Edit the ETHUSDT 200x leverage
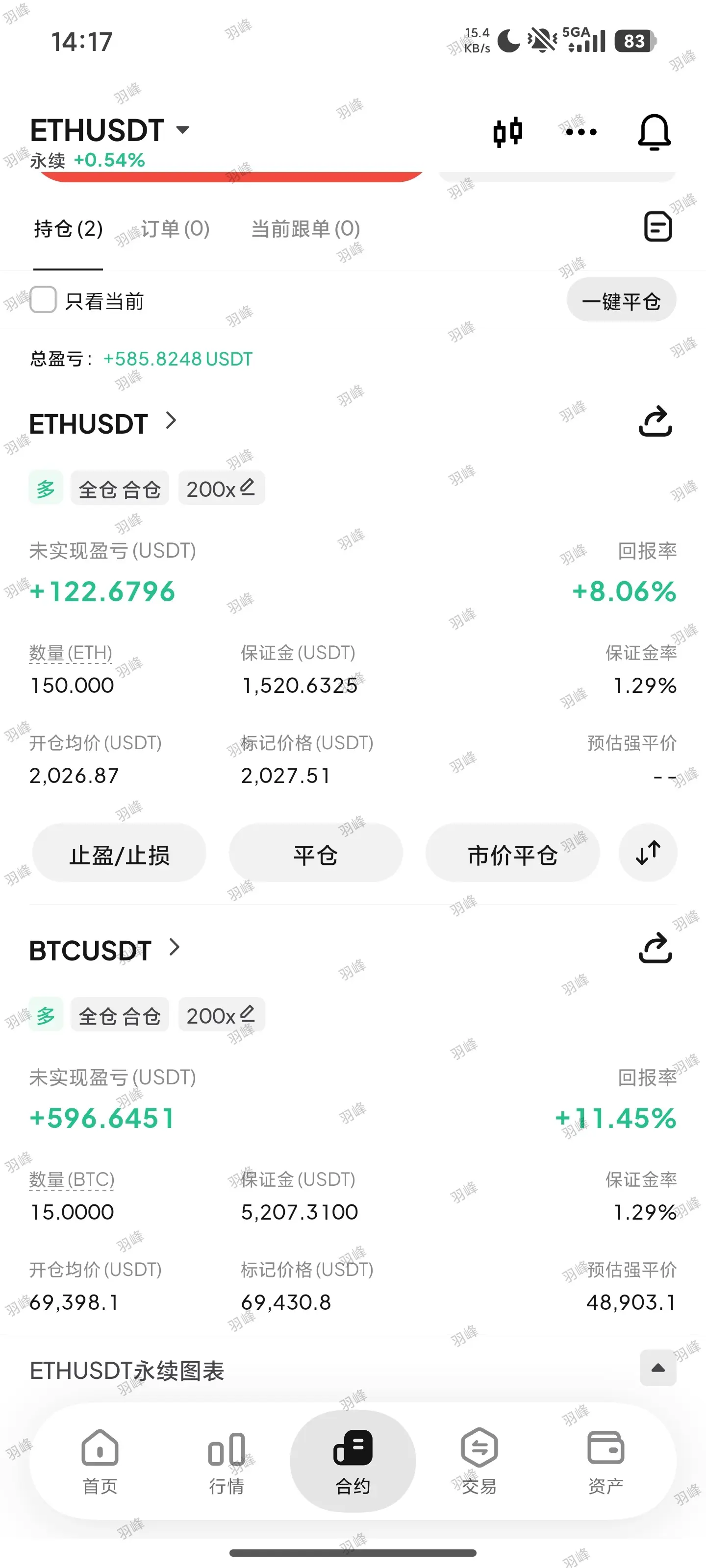Viewport: 706px width, 1568px height. [221, 488]
